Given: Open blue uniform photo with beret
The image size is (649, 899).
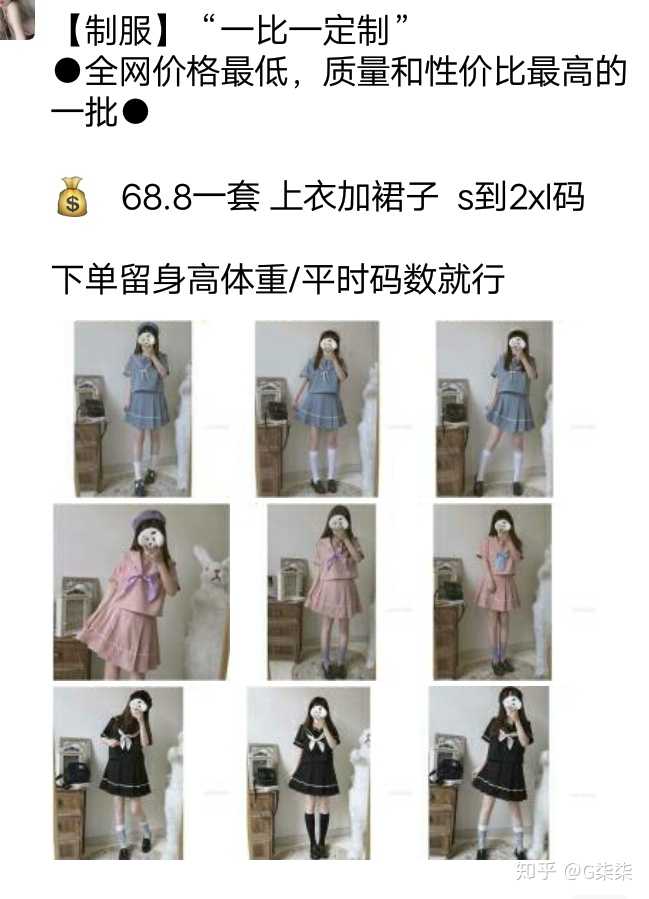Looking at the screenshot, I should [132, 408].
